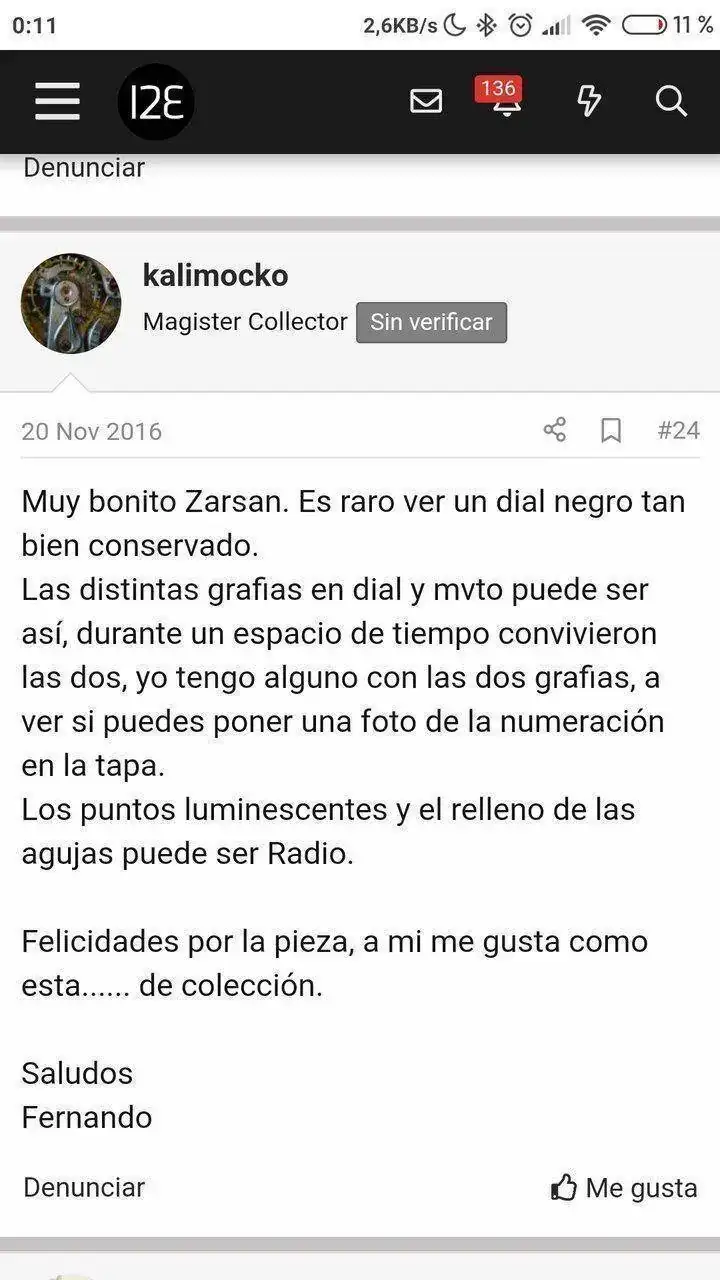The image size is (720, 1280).
Task: Open the kalimocko username link
Action: (x=215, y=275)
